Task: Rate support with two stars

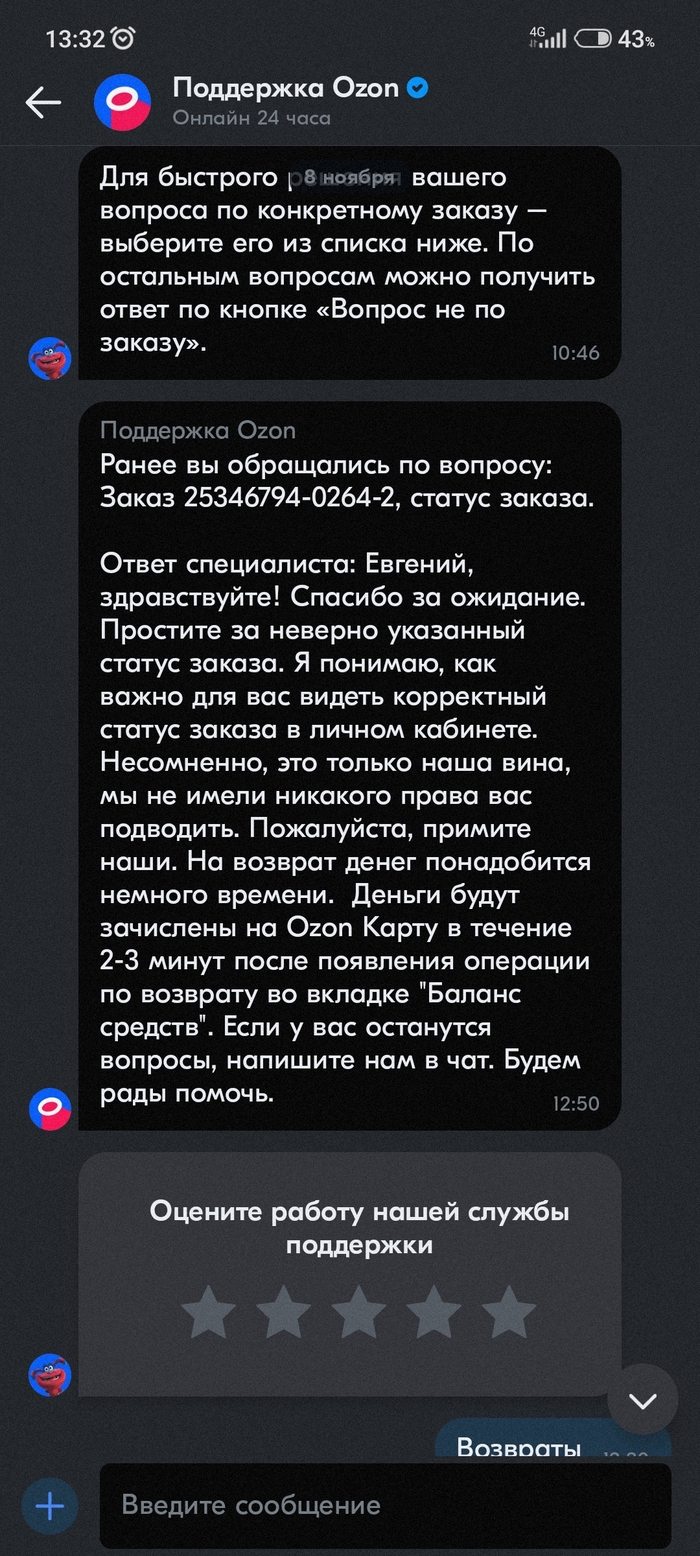Action: tap(284, 1312)
